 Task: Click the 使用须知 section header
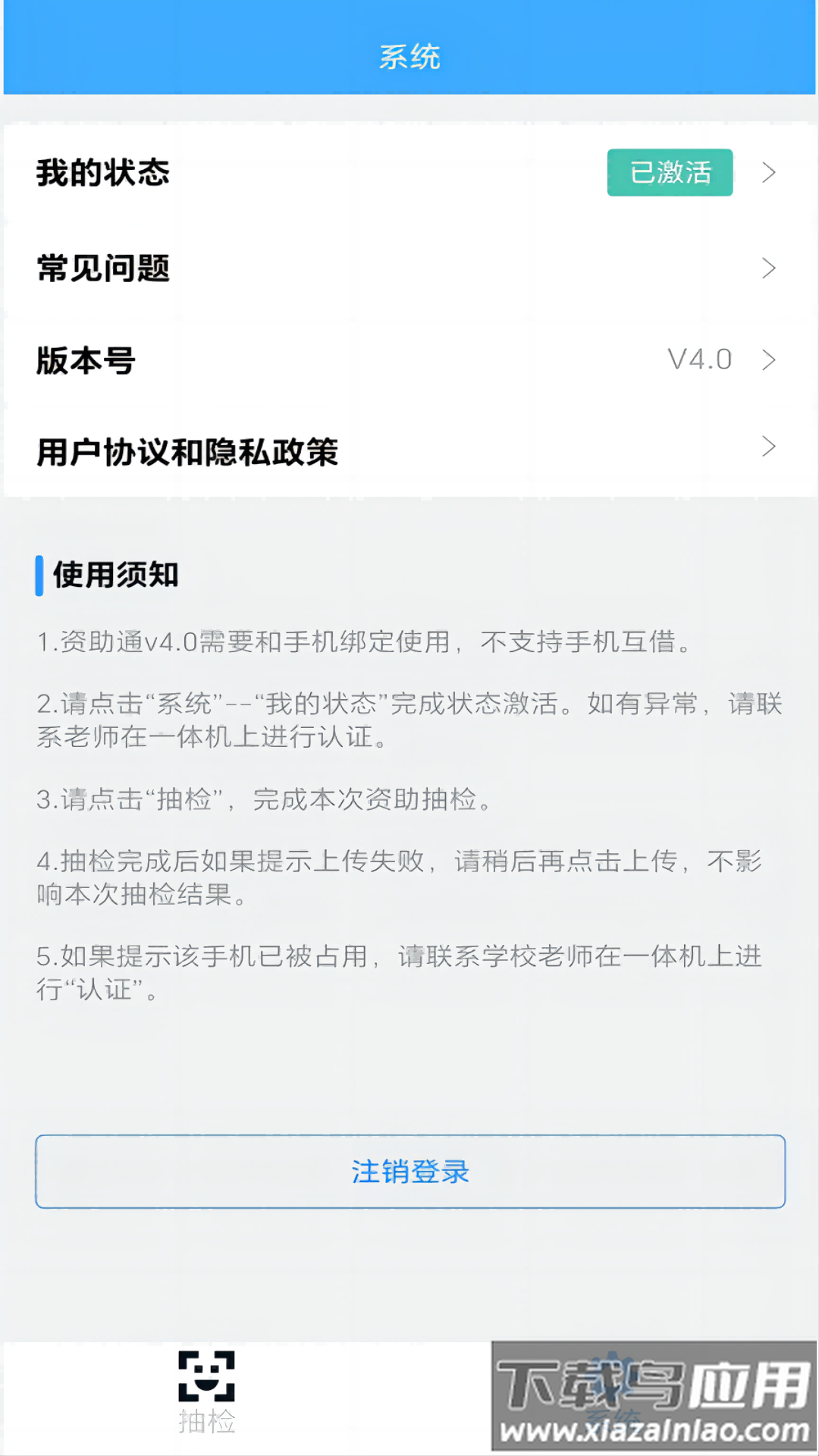(115, 576)
